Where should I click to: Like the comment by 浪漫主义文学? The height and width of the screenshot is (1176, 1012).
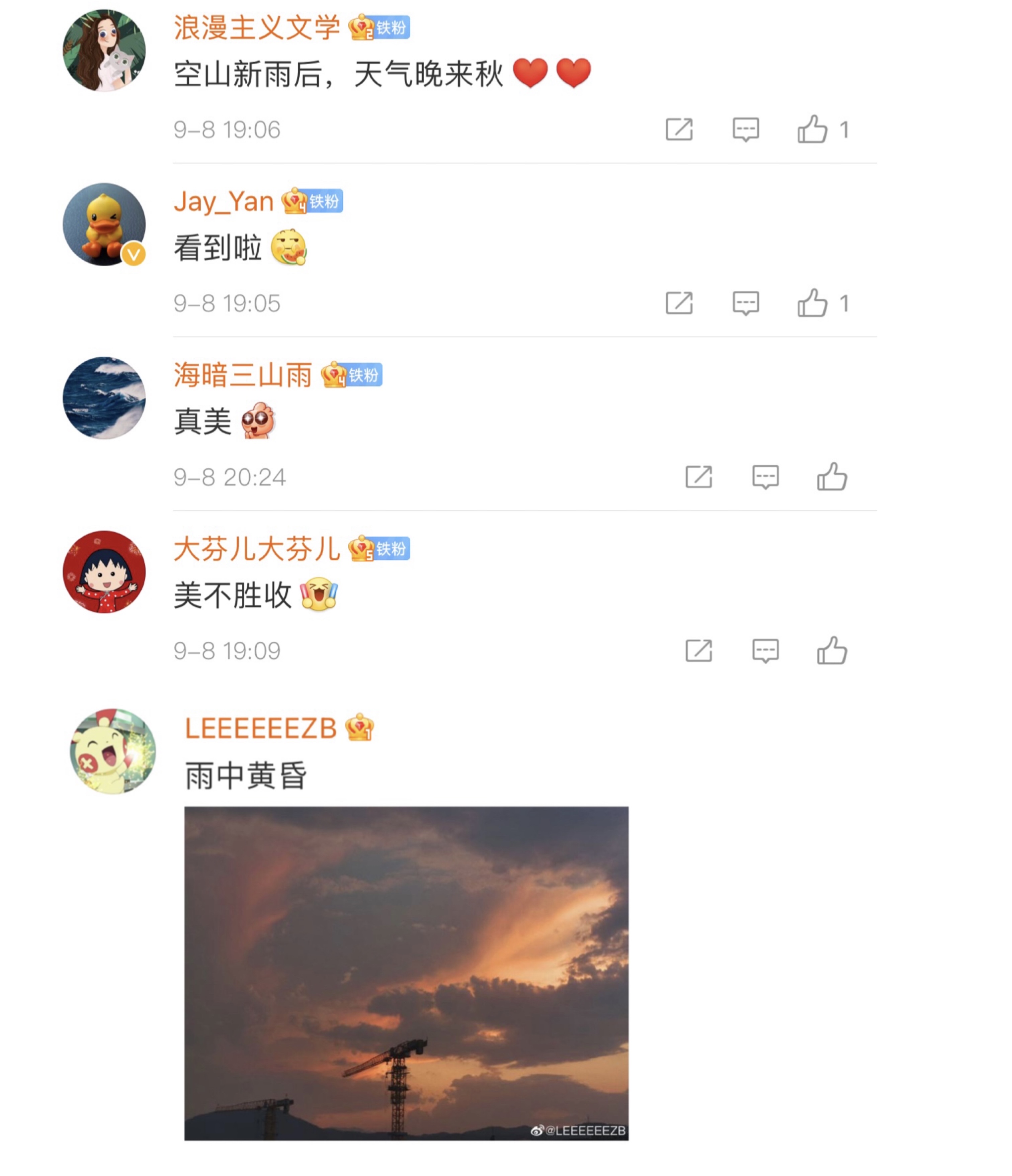click(x=812, y=129)
